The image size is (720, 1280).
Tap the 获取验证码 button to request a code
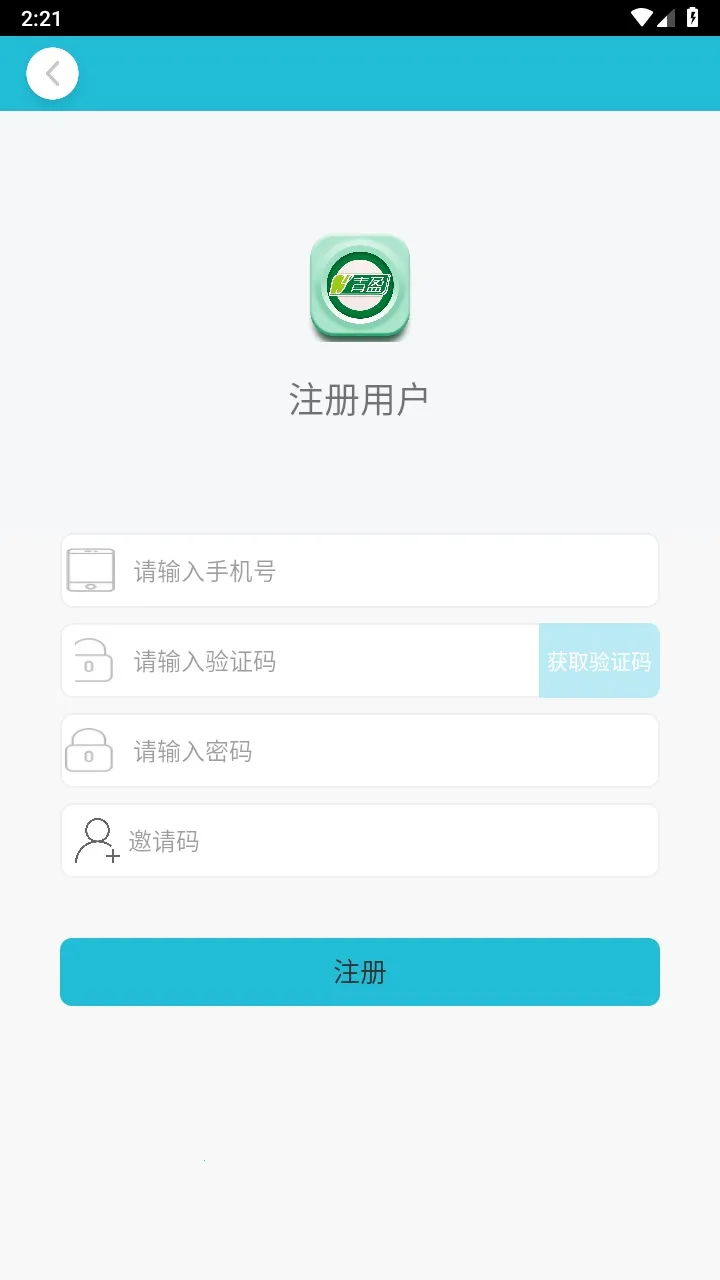(599, 660)
